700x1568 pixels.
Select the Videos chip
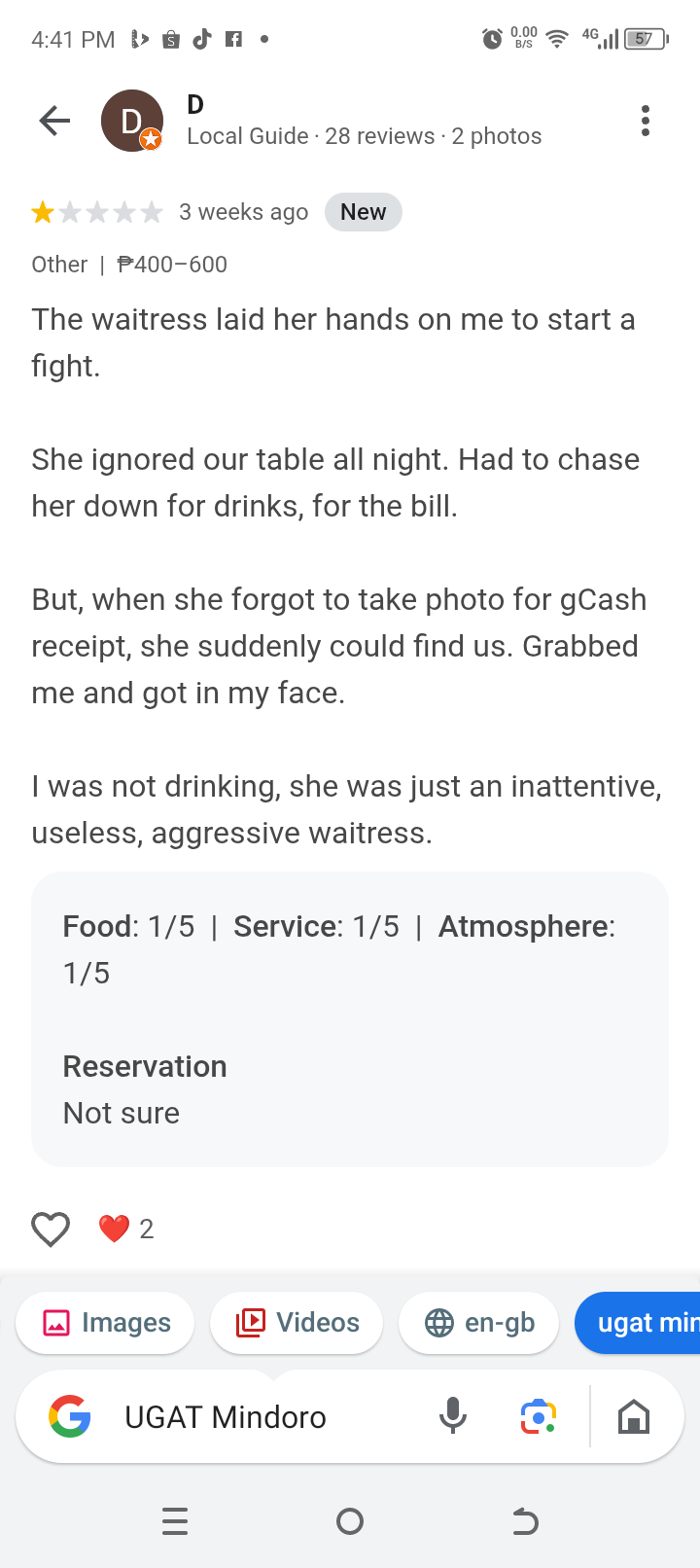point(297,1323)
